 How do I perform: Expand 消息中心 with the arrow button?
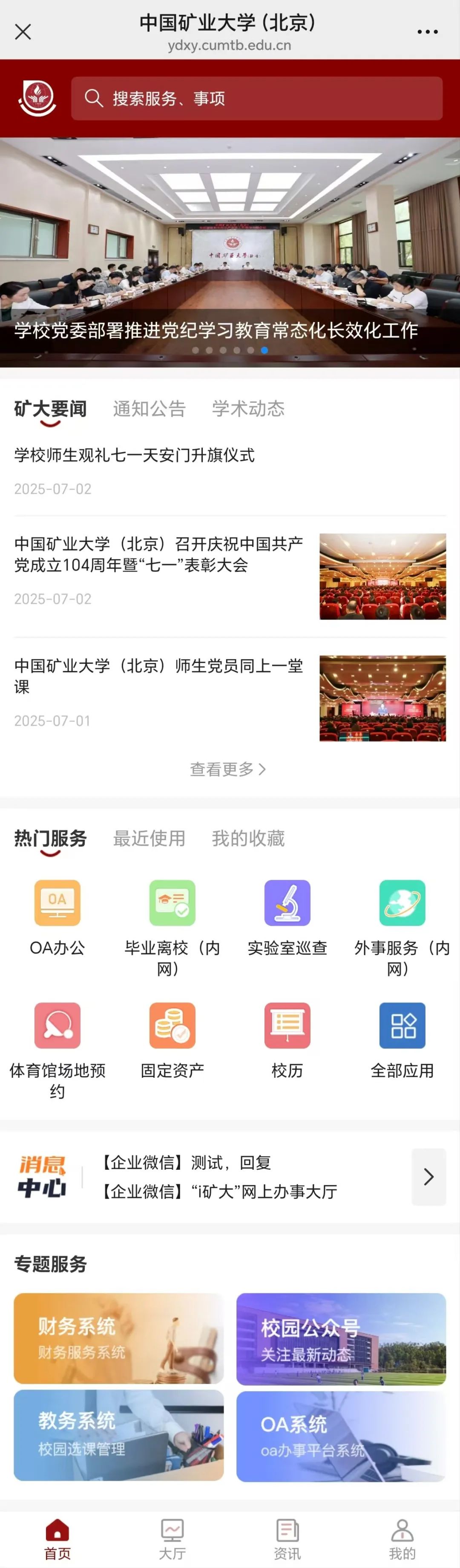428,1177
